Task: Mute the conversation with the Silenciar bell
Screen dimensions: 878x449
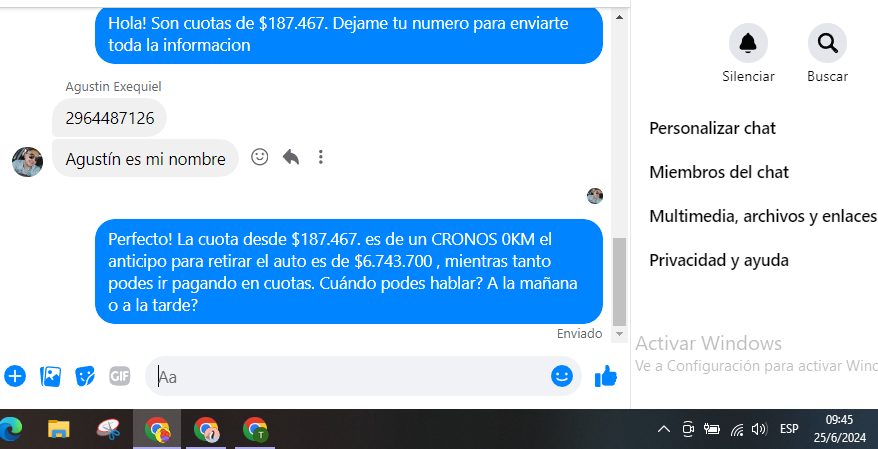Action: click(x=747, y=43)
